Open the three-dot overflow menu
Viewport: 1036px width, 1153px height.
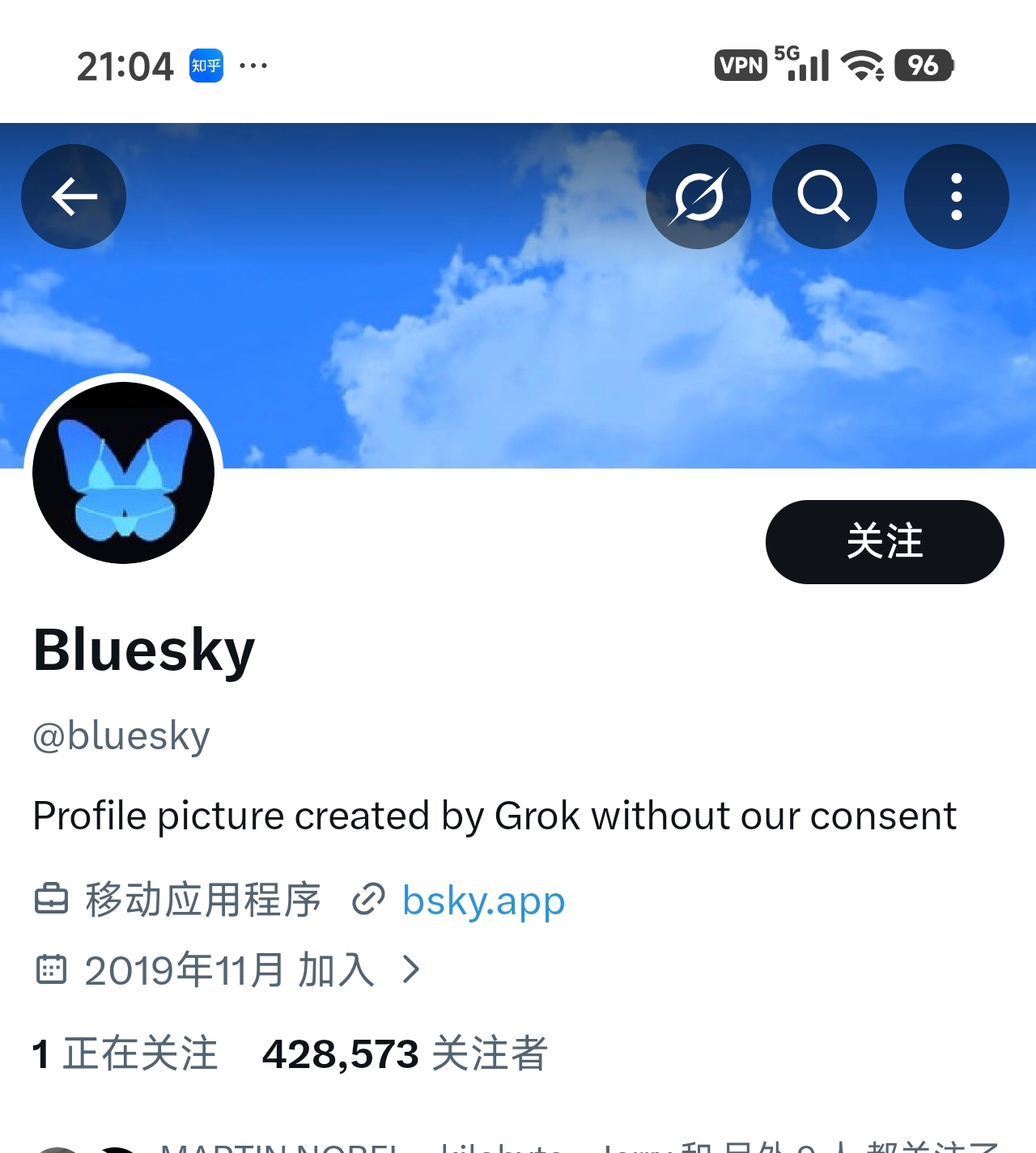coord(956,197)
